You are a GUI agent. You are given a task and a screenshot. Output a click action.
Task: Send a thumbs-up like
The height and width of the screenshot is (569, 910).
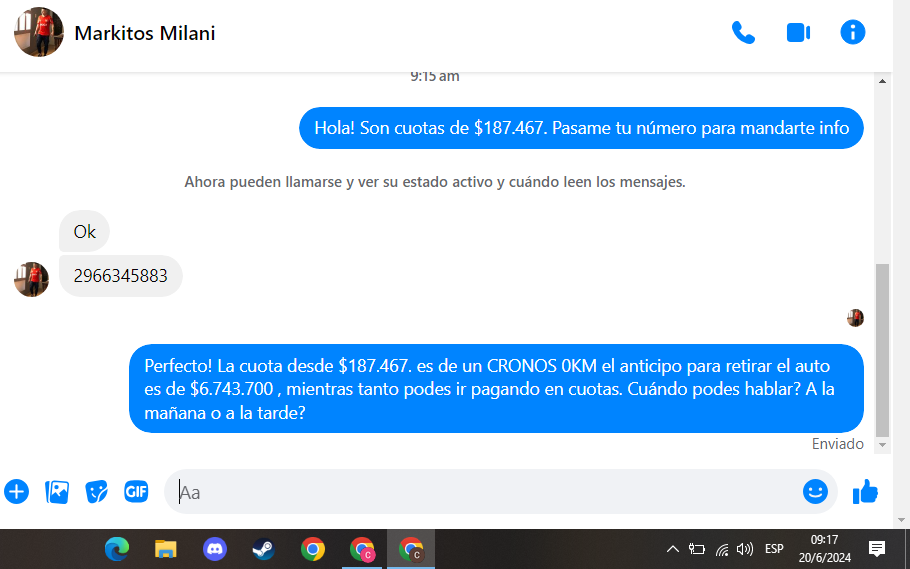[865, 491]
